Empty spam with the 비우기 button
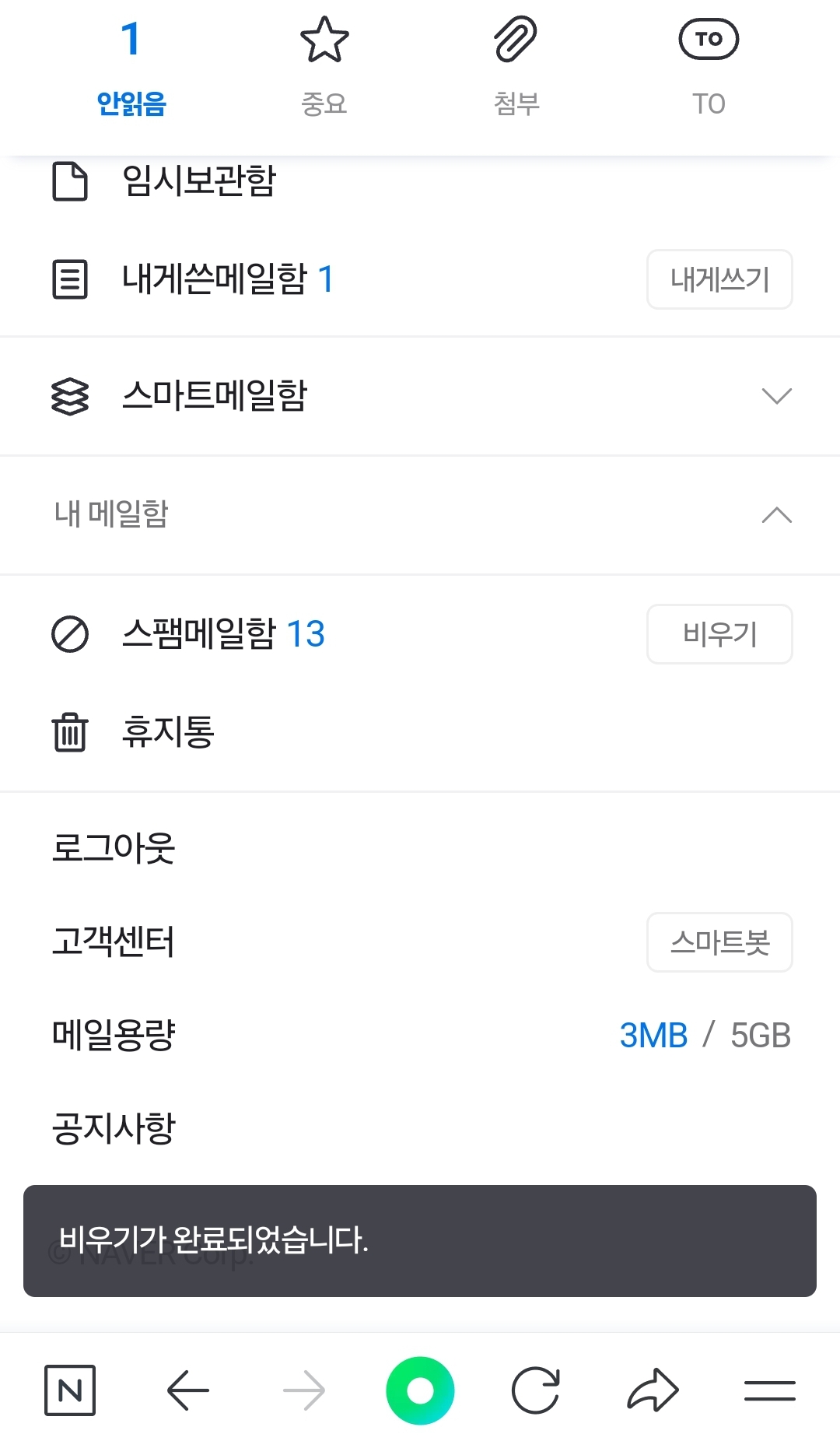The image size is (840, 1448). pyautogui.click(x=719, y=634)
